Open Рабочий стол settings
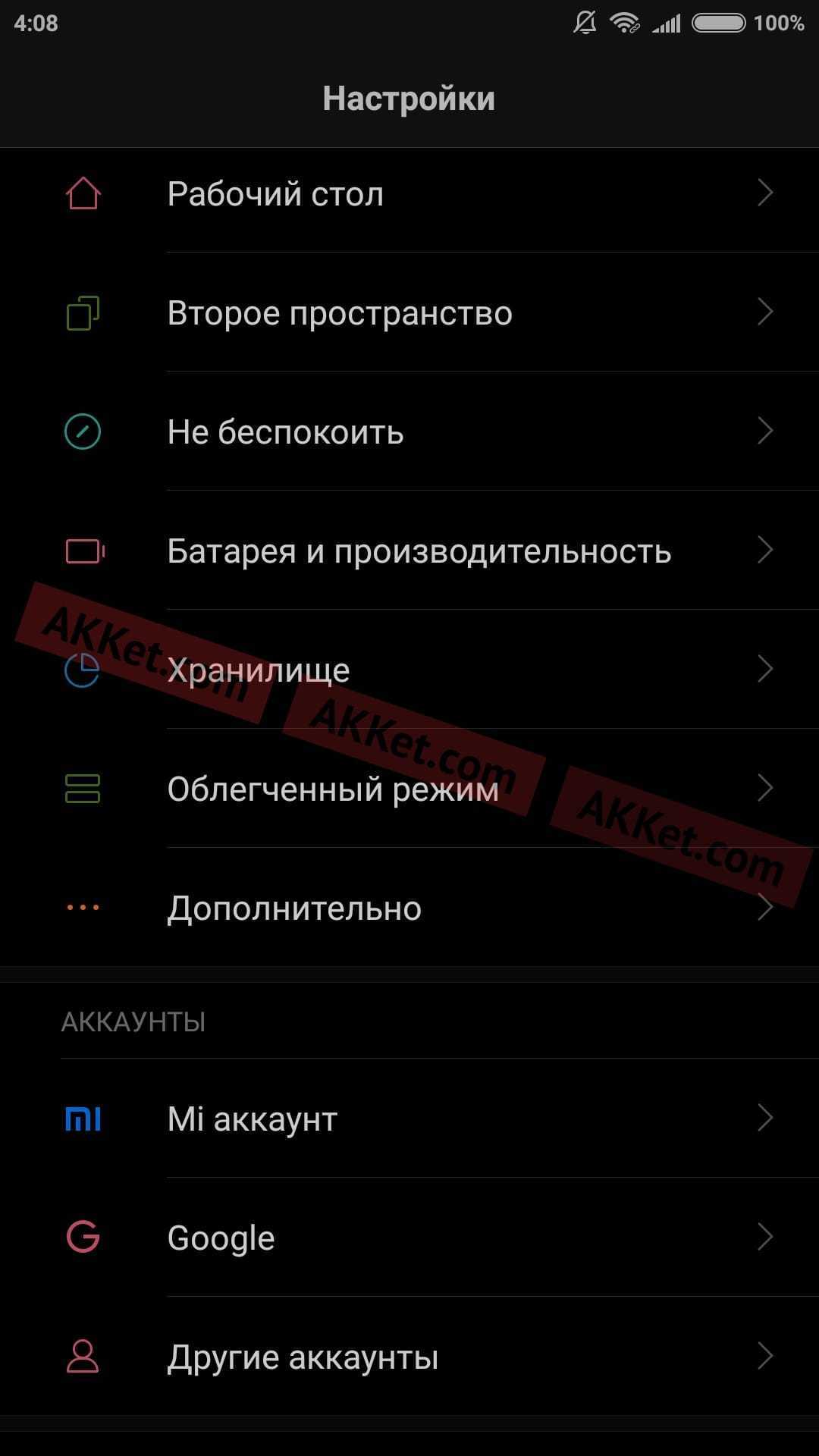The width and height of the screenshot is (819, 1456). (409, 193)
